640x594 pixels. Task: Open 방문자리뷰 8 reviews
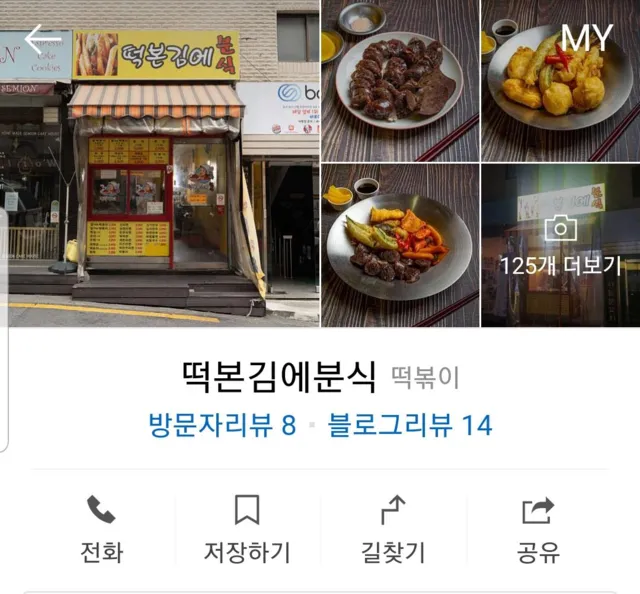point(222,425)
